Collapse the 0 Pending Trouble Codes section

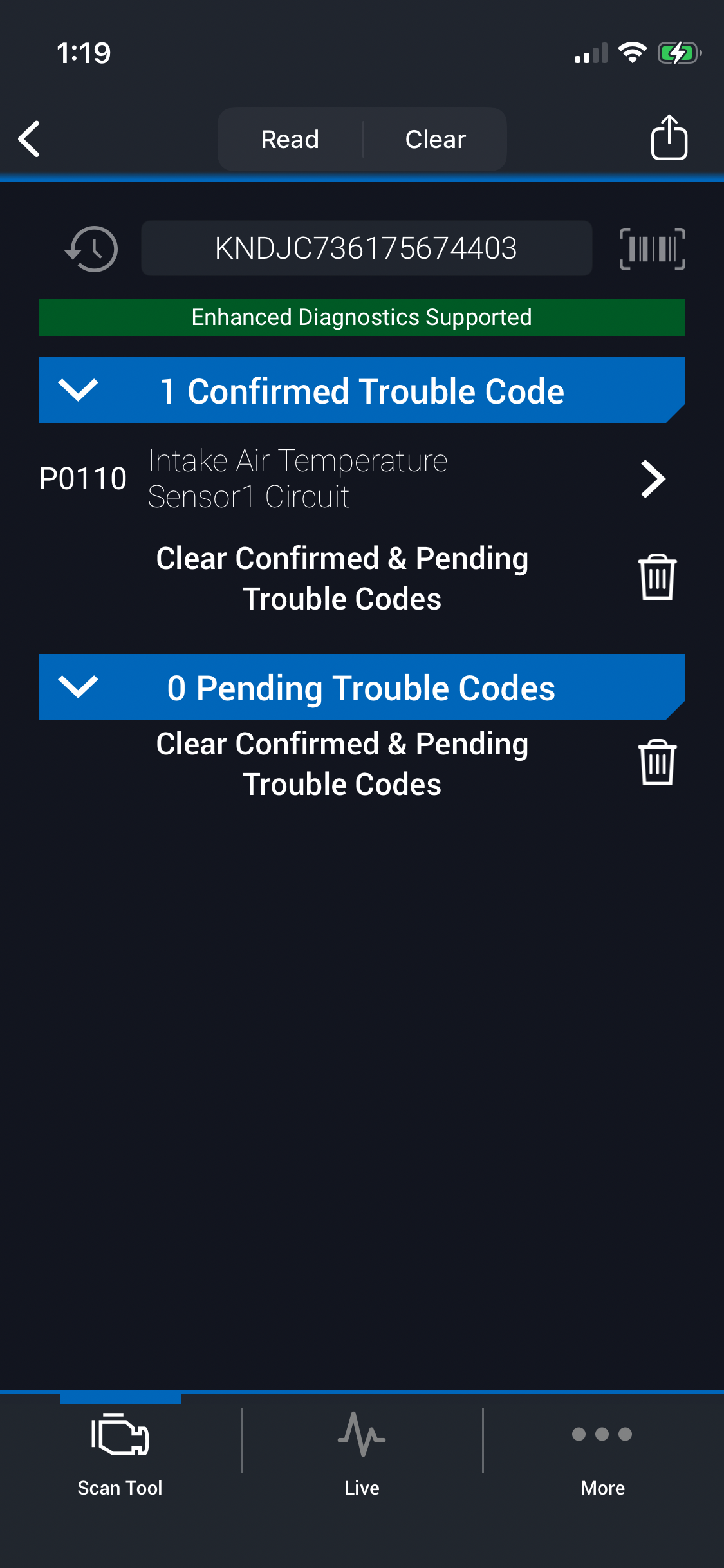pyautogui.click(x=79, y=687)
